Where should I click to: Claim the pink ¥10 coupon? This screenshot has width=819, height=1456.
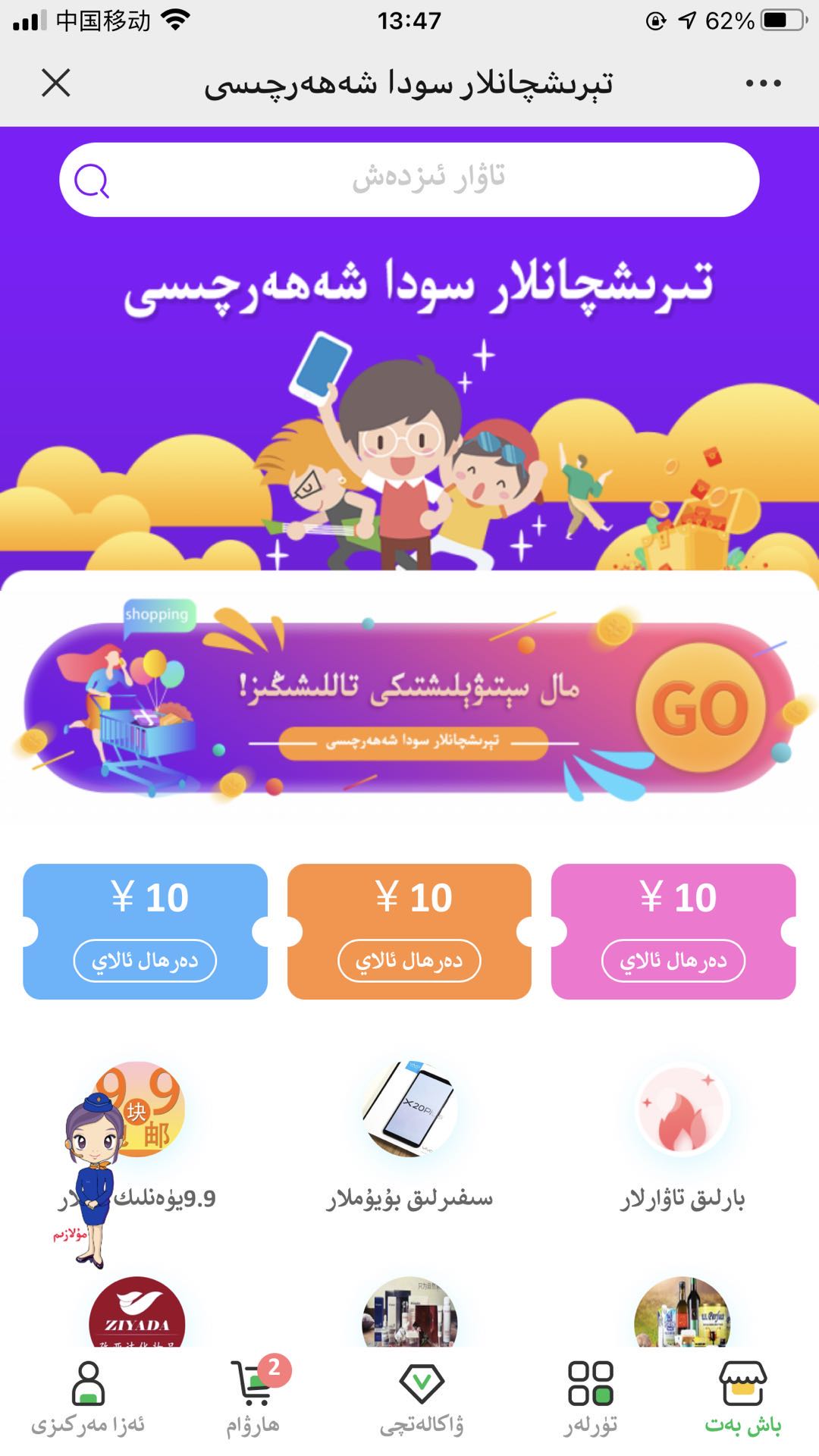click(673, 960)
